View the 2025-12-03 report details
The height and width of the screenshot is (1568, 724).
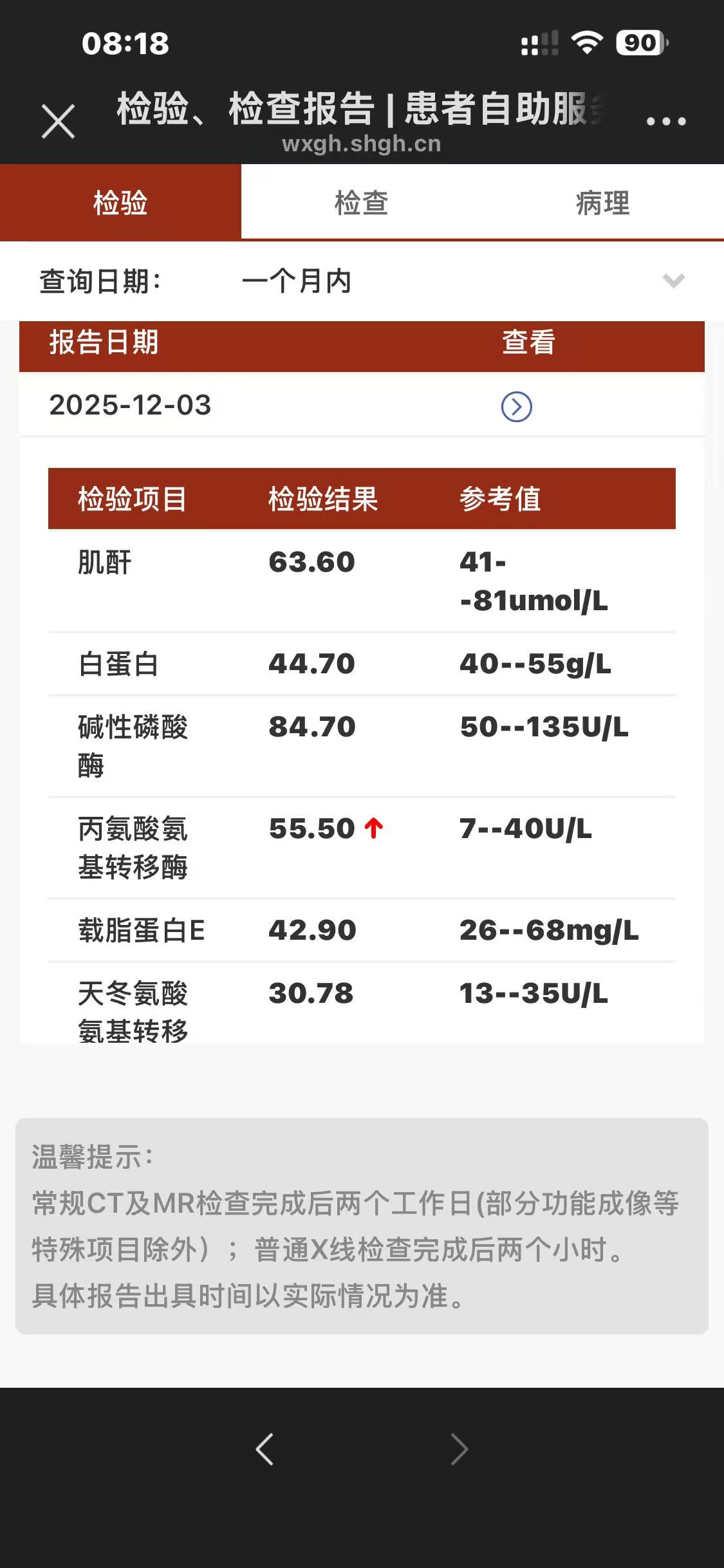516,407
